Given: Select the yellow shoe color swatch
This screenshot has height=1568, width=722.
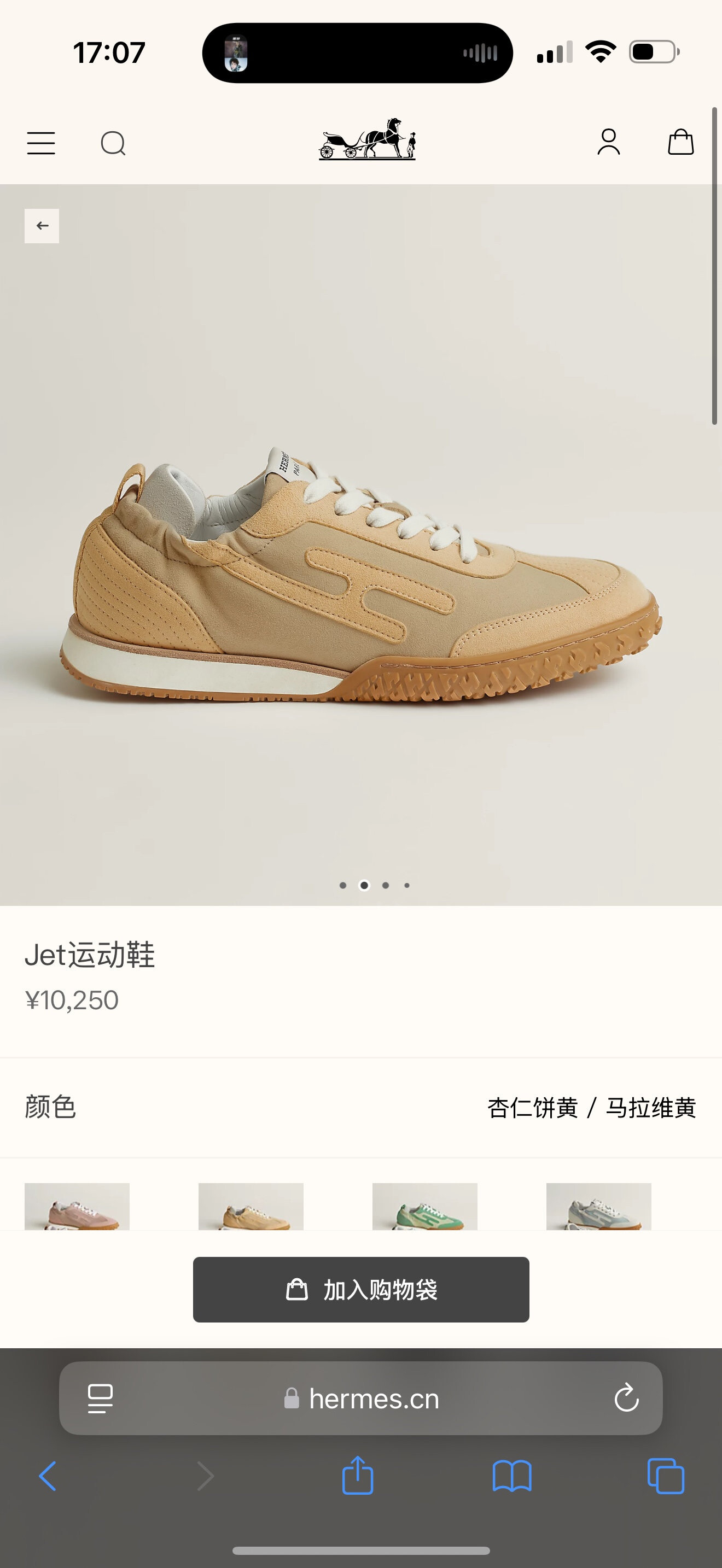Looking at the screenshot, I should (x=251, y=1207).
